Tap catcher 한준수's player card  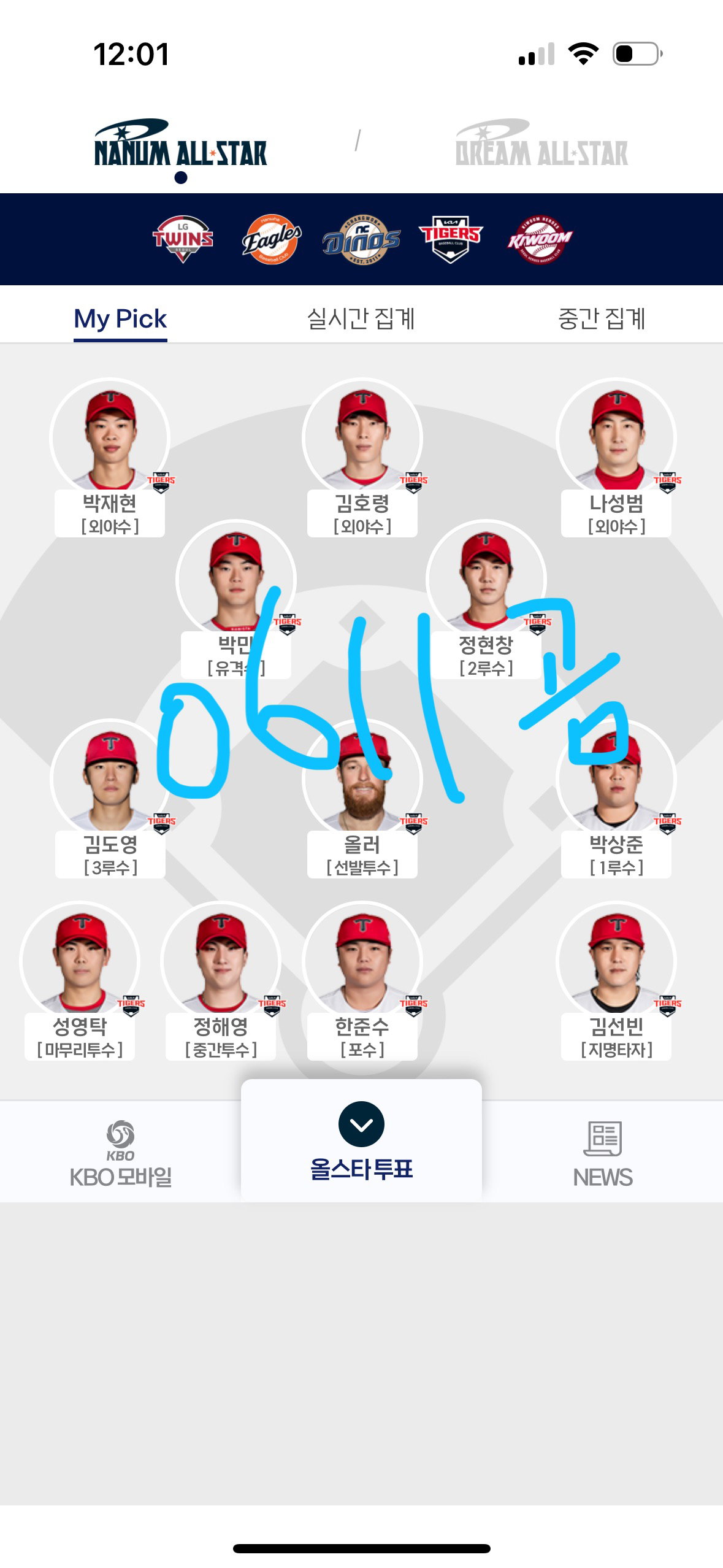(362, 980)
